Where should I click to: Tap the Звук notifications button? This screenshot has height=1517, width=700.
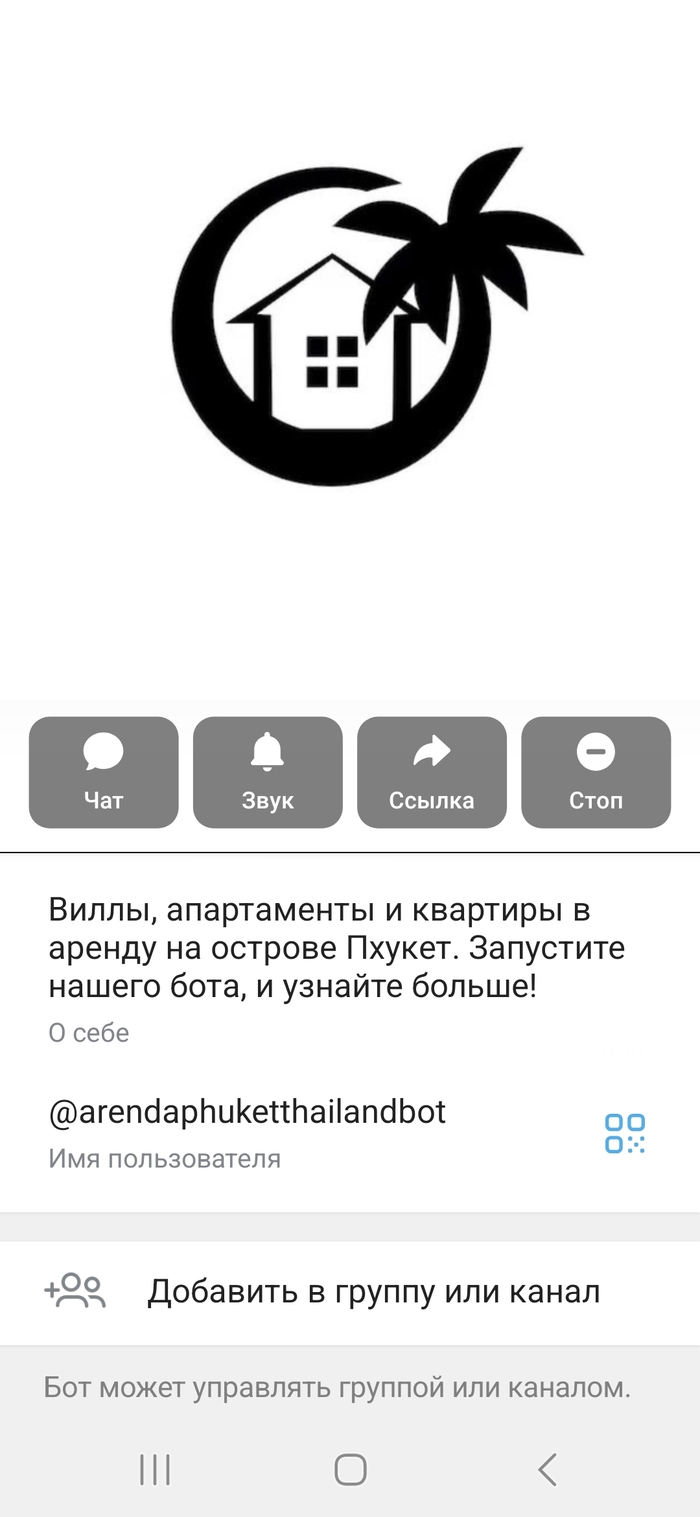[267, 772]
